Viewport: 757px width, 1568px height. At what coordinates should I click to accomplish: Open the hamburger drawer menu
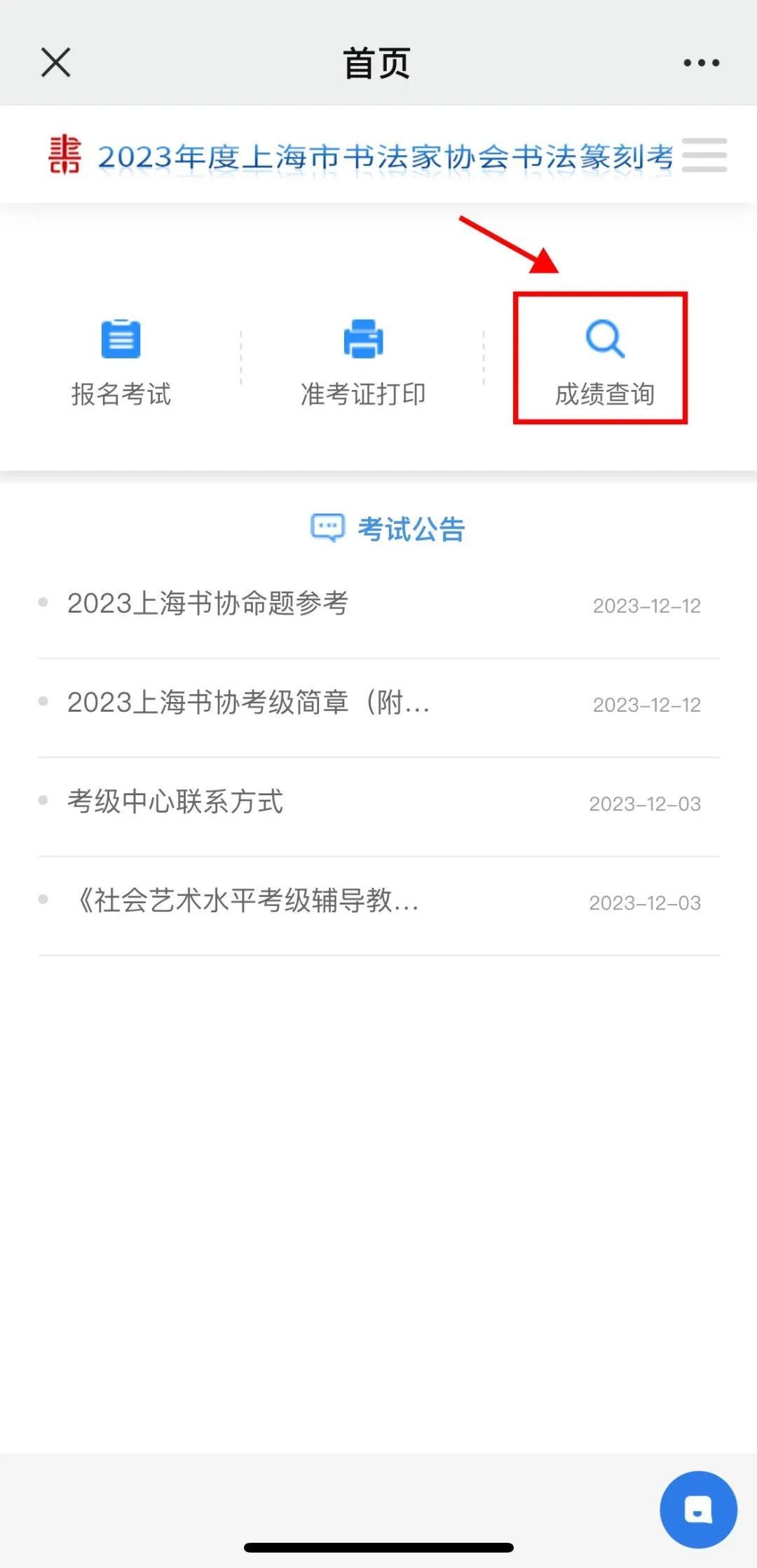(x=704, y=155)
